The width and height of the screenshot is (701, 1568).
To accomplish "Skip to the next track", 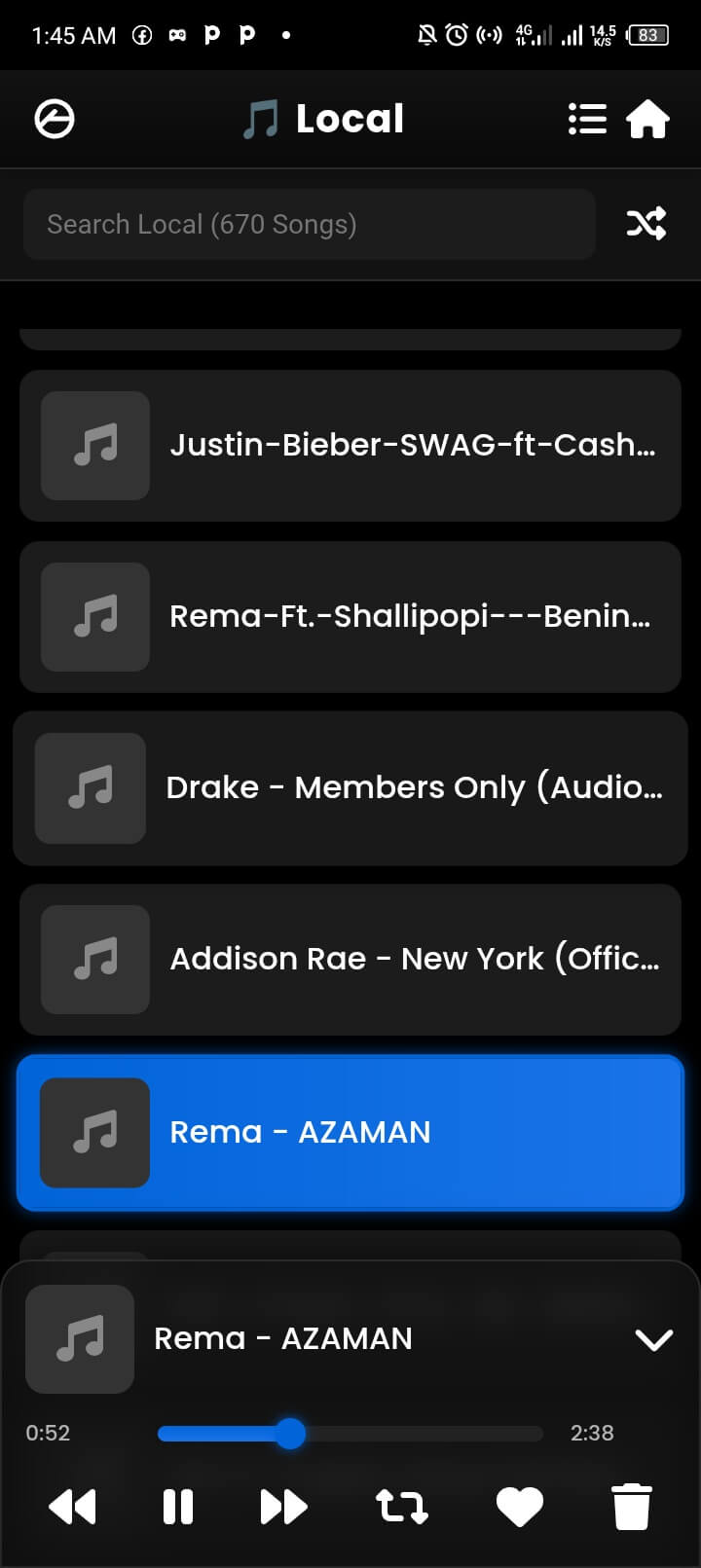I will pyautogui.click(x=283, y=1506).
